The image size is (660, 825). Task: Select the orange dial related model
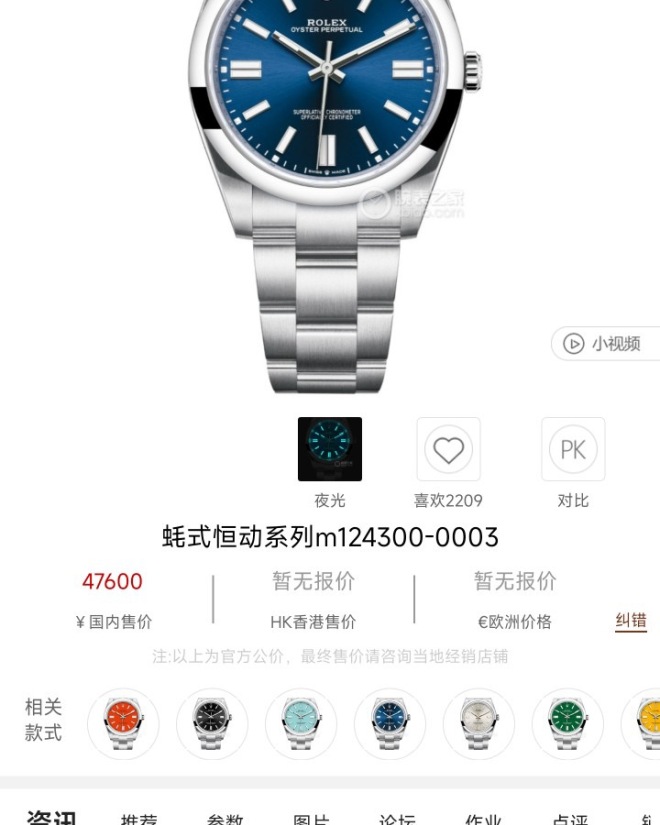[123, 722]
